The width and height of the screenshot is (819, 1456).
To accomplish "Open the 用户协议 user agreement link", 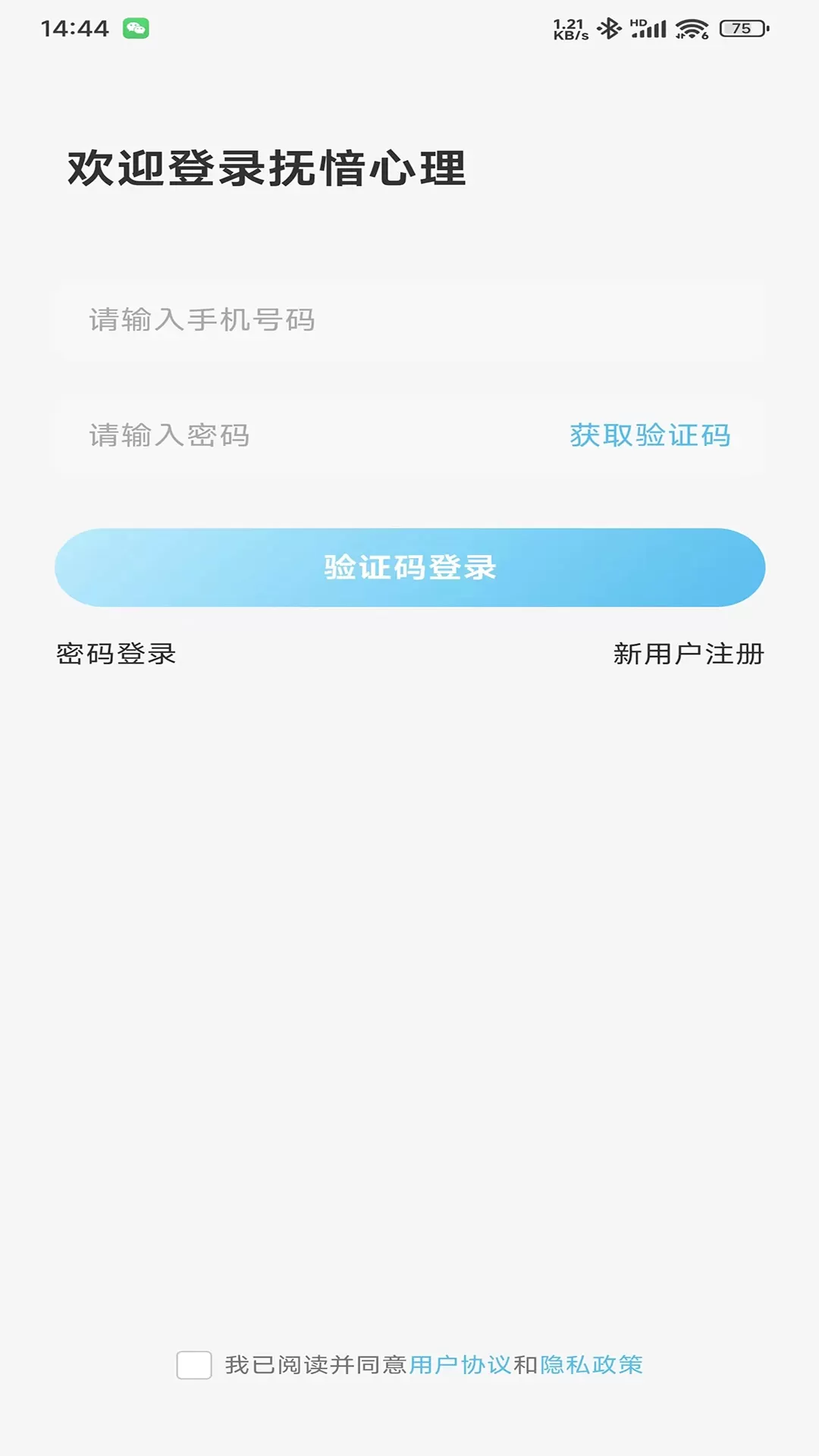I will 460,1365.
